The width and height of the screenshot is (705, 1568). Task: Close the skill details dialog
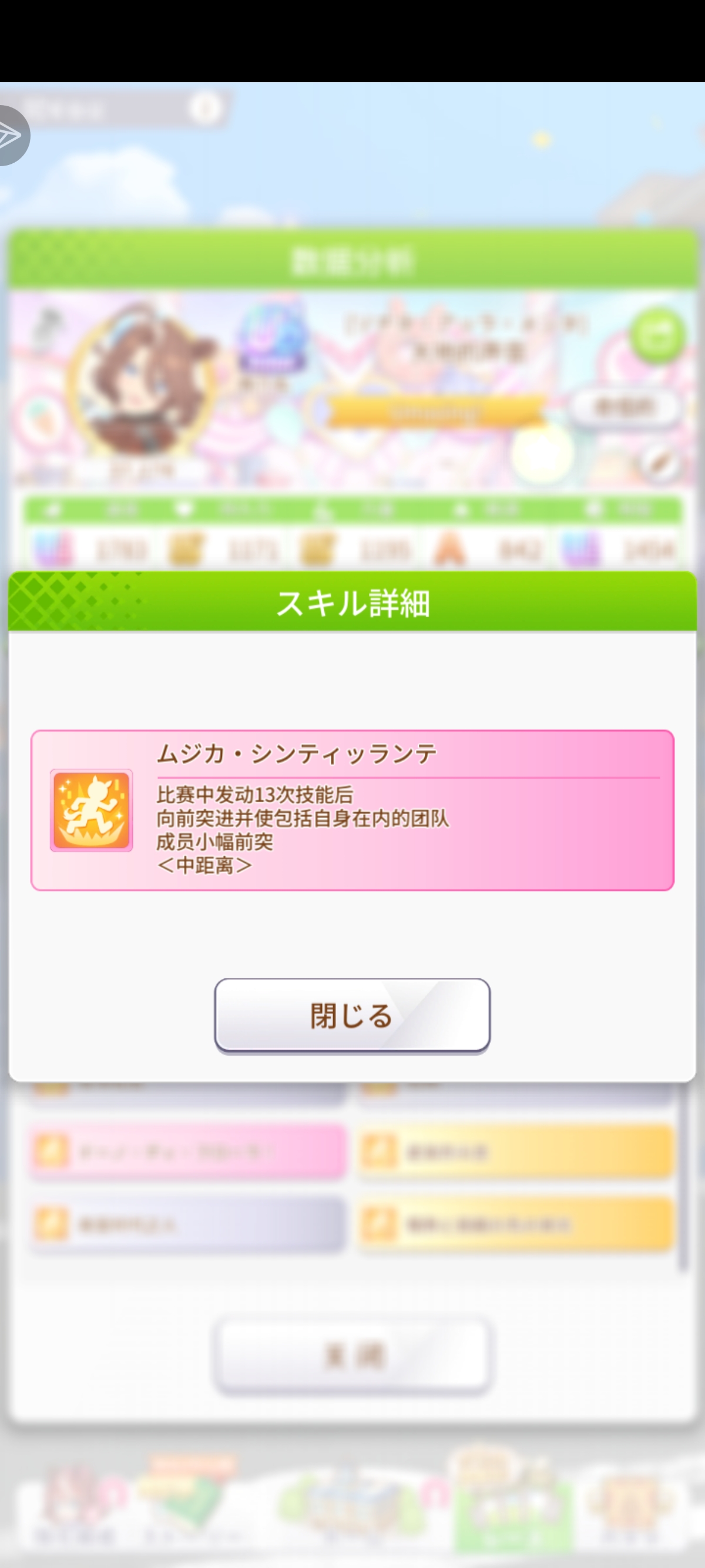coord(352,1015)
